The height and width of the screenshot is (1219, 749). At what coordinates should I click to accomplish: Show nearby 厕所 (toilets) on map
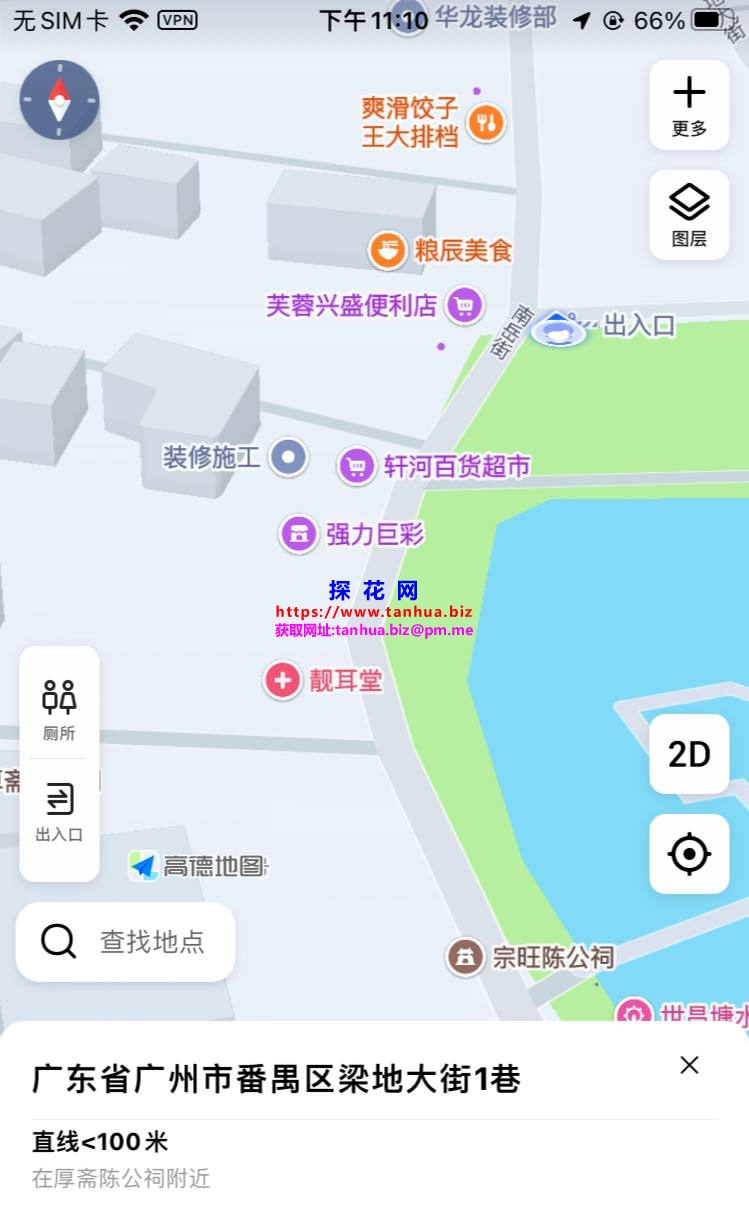tap(59, 709)
